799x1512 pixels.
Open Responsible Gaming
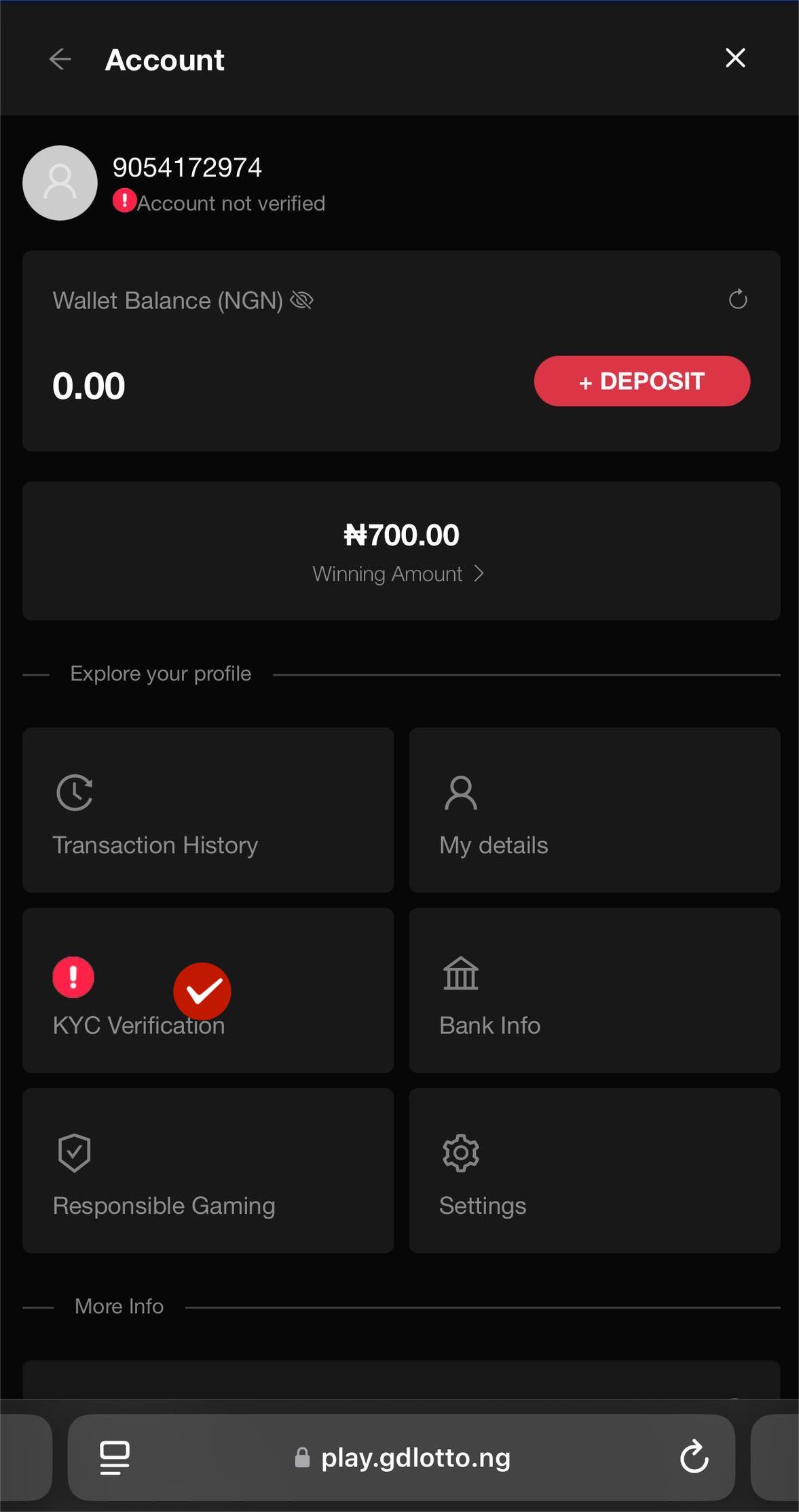[x=208, y=1170]
